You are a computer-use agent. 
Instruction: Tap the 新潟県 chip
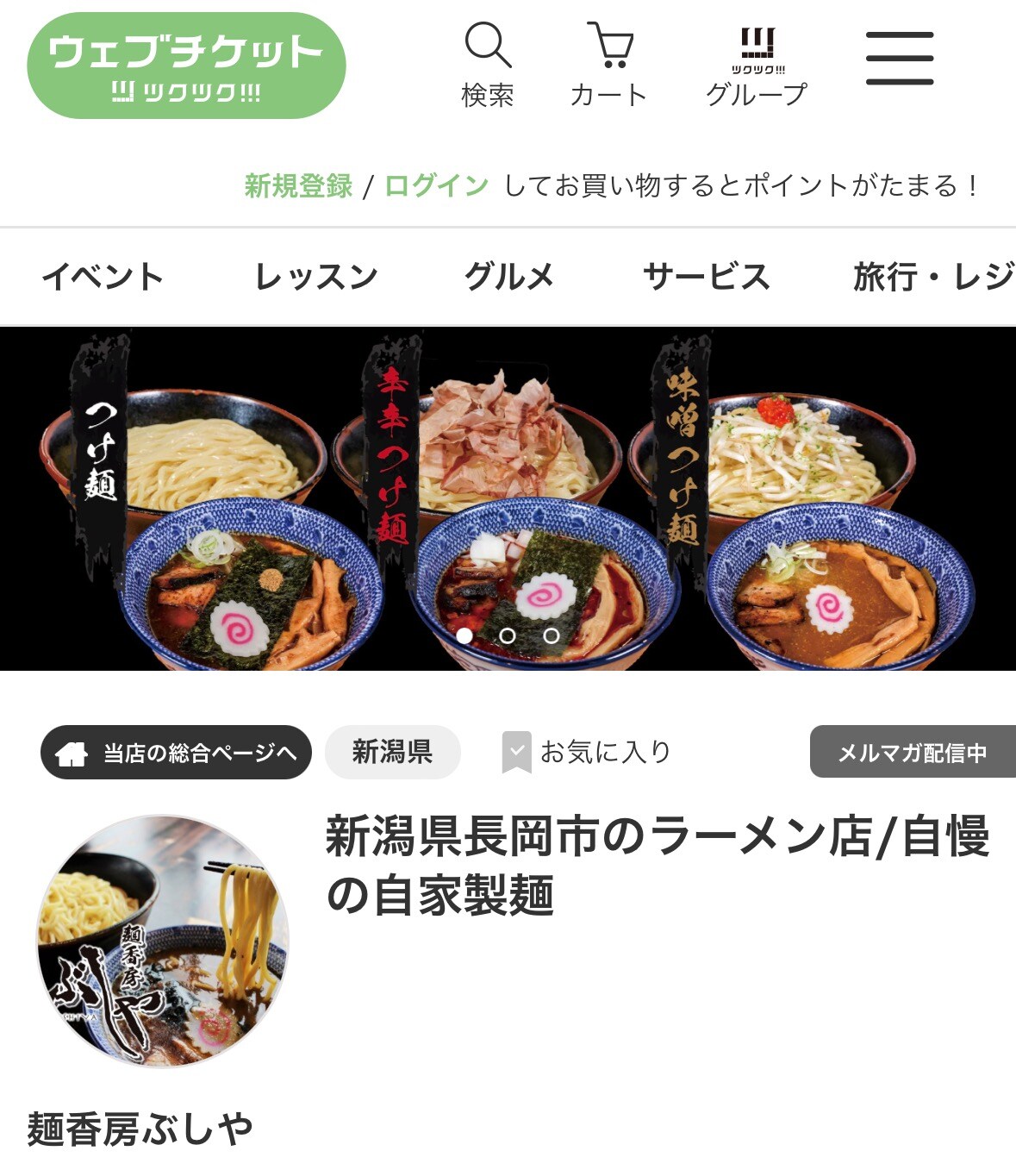tap(392, 752)
